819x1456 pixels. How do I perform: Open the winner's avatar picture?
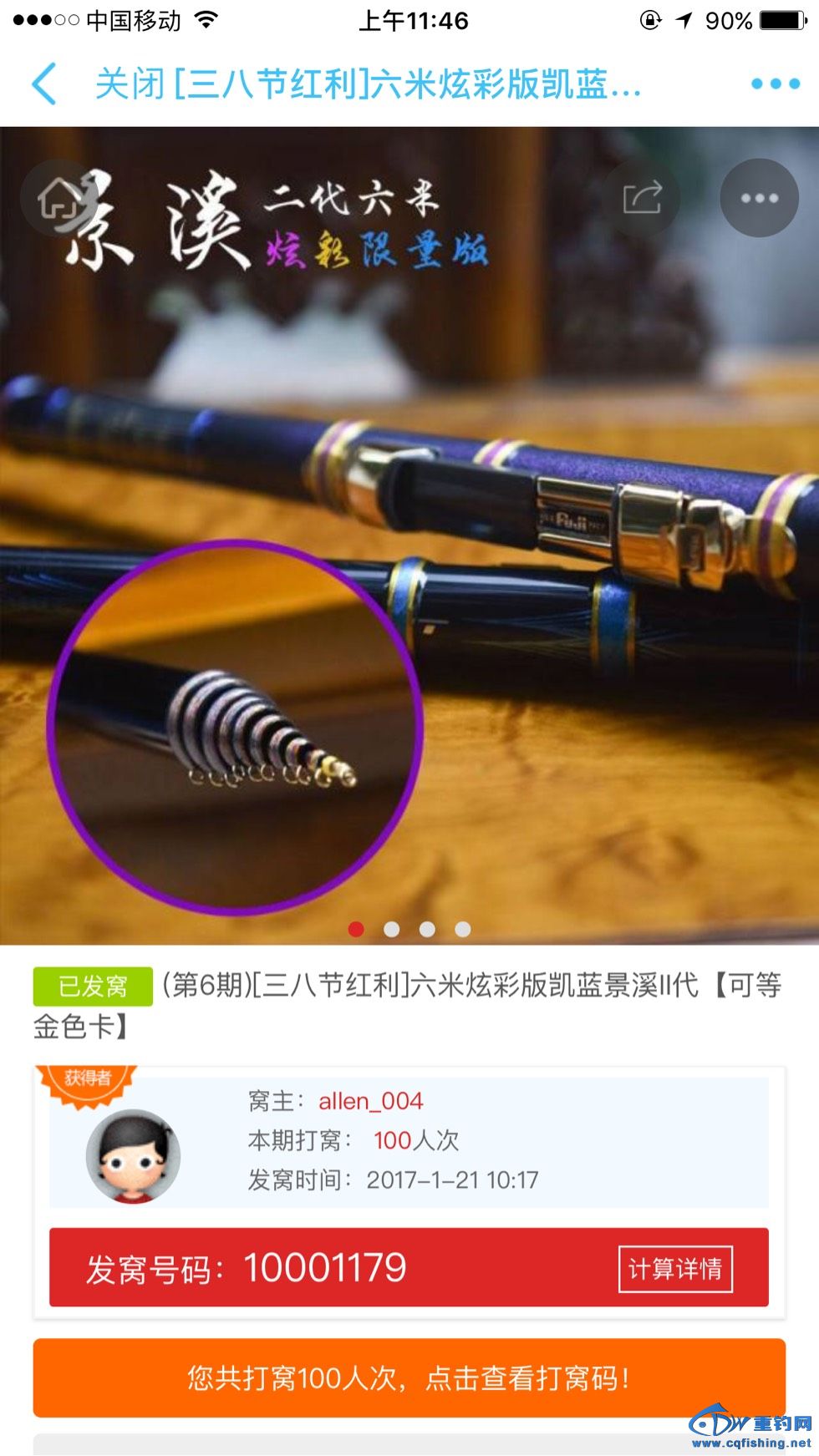[x=133, y=1156]
